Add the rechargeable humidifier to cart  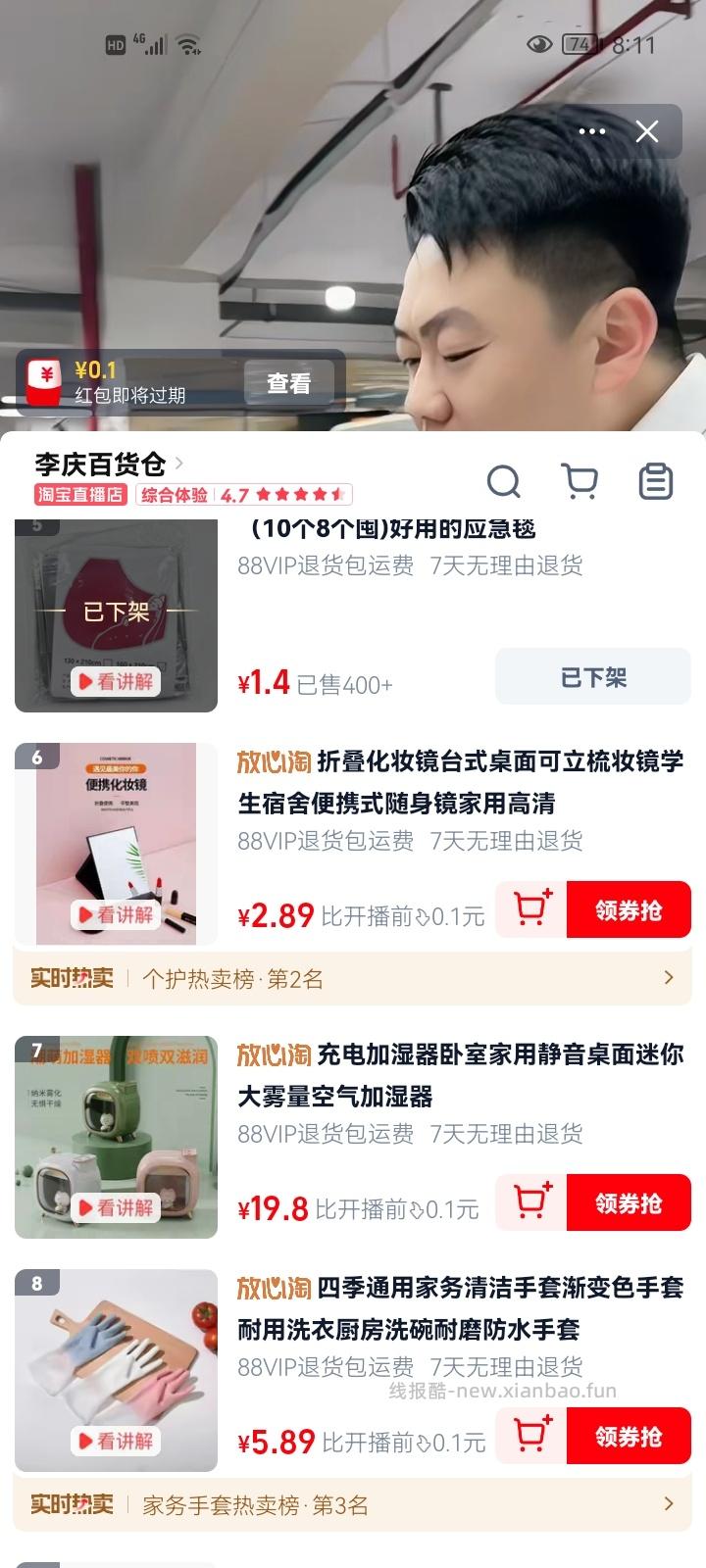[x=530, y=1202]
